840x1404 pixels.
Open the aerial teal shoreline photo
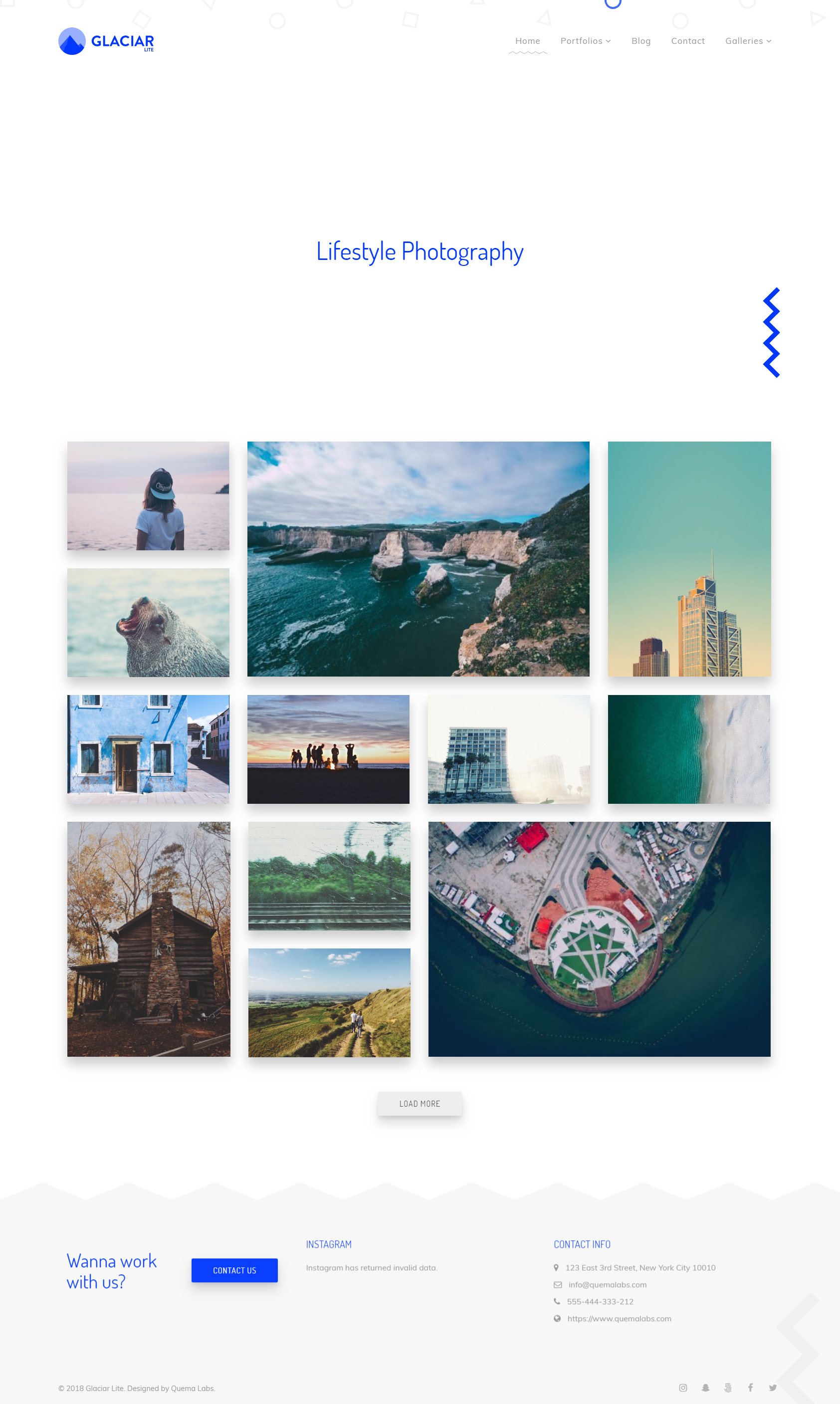click(x=688, y=748)
